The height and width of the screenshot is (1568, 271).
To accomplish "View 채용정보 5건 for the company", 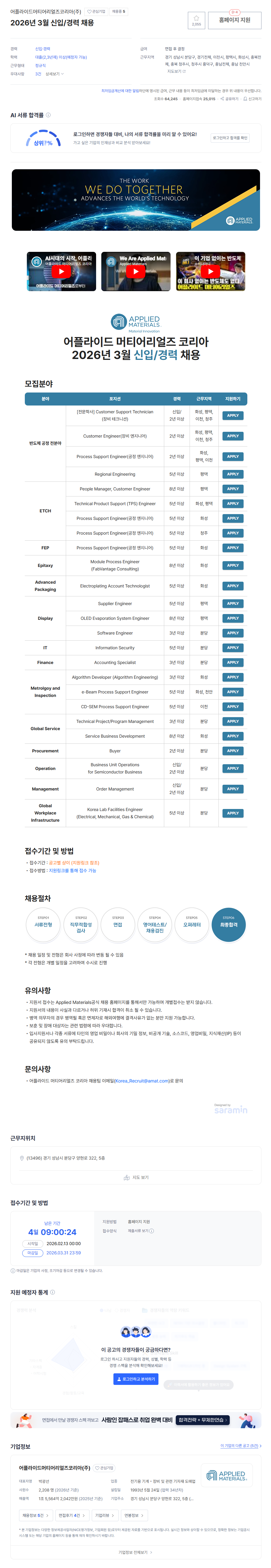I will pos(35,1515).
